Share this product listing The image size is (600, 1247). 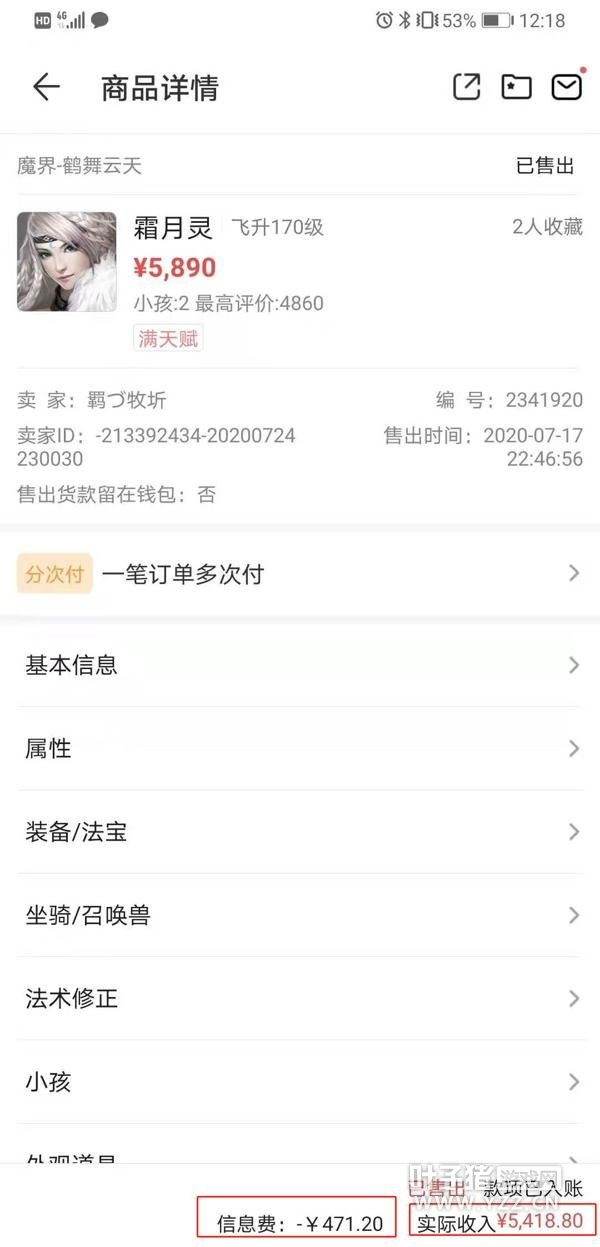(467, 87)
